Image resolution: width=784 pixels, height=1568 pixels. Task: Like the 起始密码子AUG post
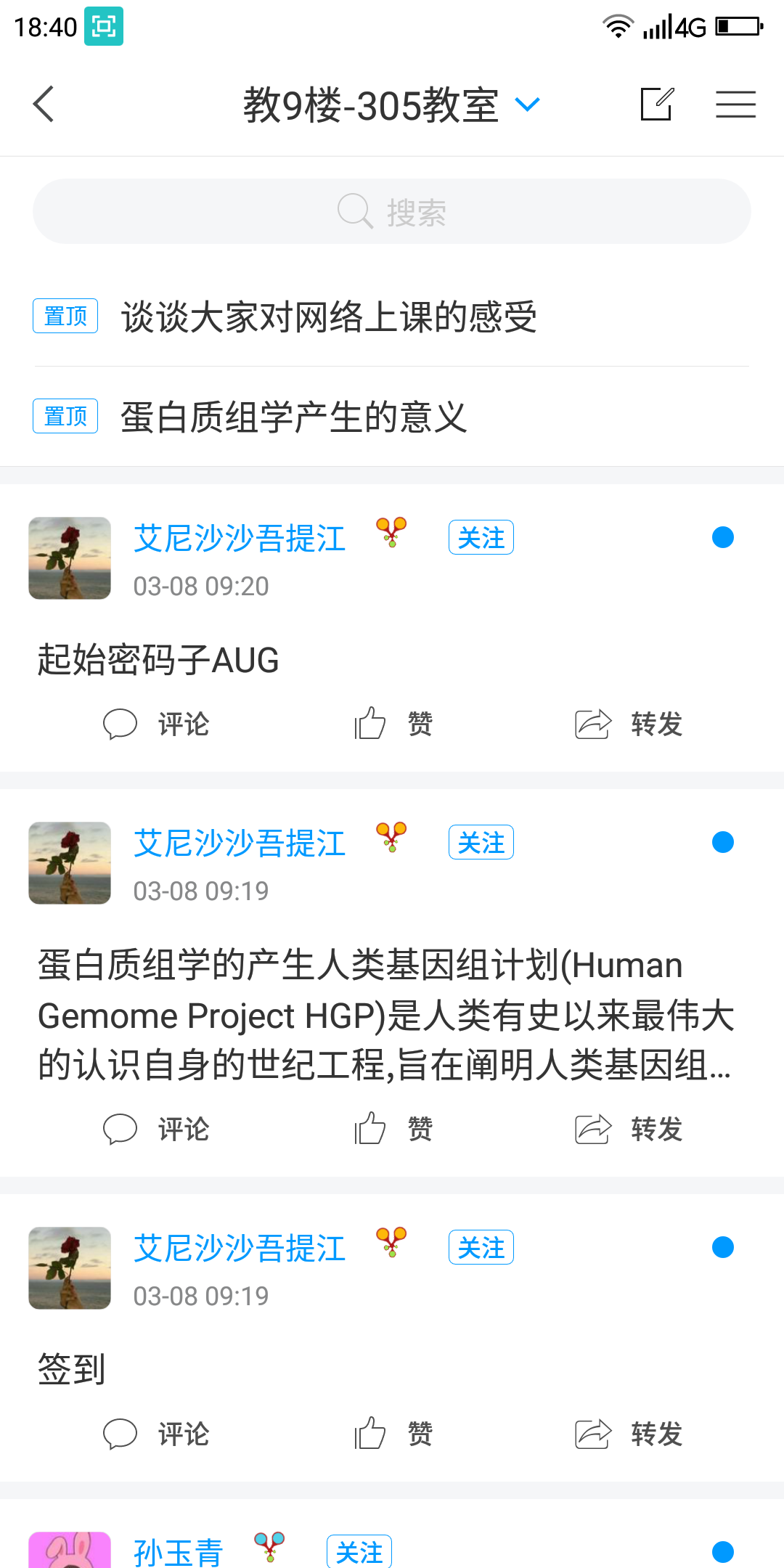click(x=393, y=724)
